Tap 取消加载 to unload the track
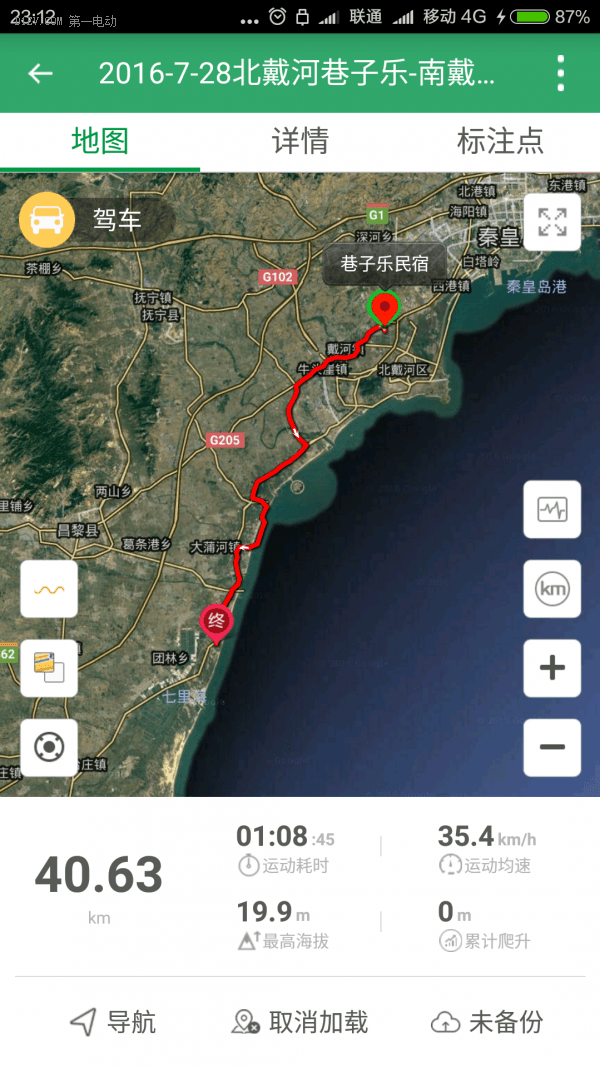 [300, 1022]
